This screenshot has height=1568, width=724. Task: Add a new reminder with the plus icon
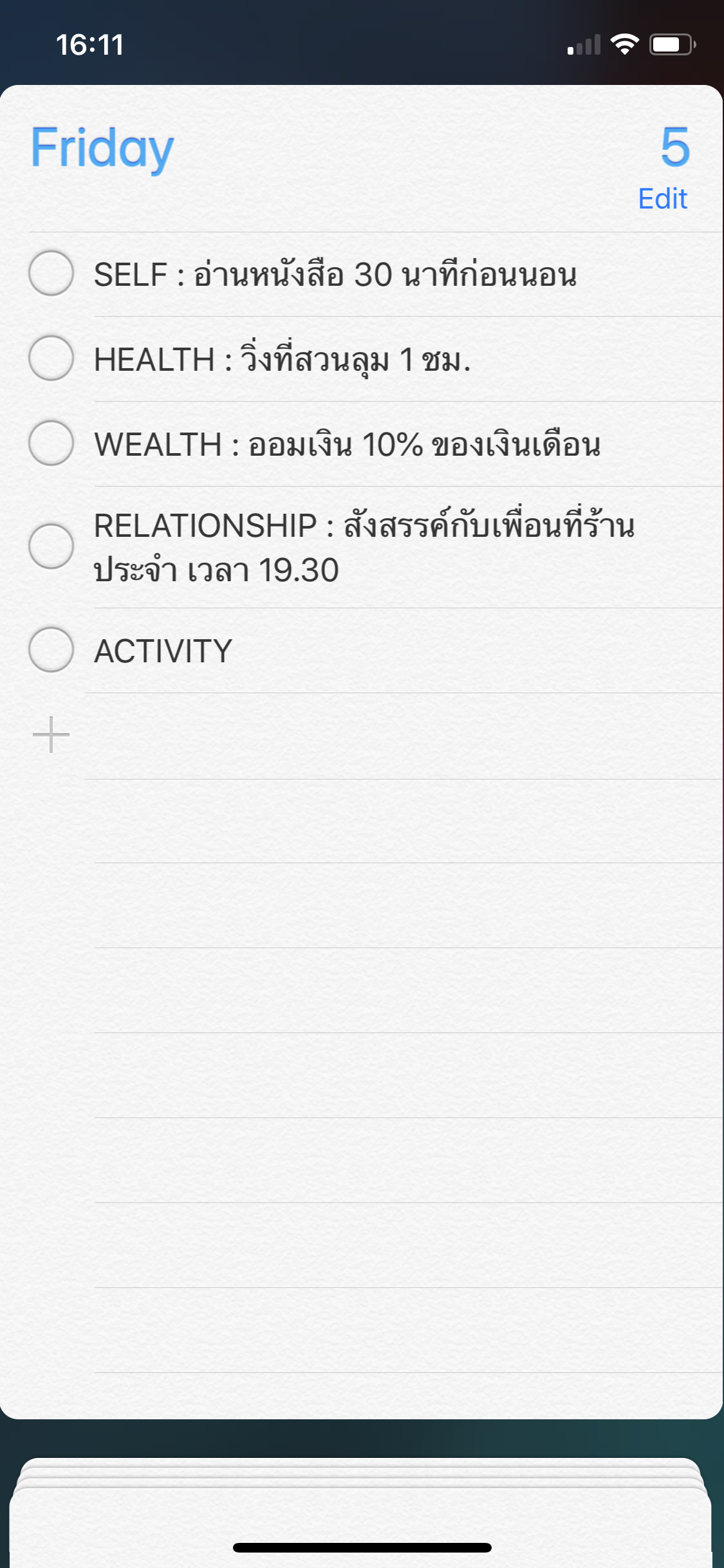click(x=51, y=734)
